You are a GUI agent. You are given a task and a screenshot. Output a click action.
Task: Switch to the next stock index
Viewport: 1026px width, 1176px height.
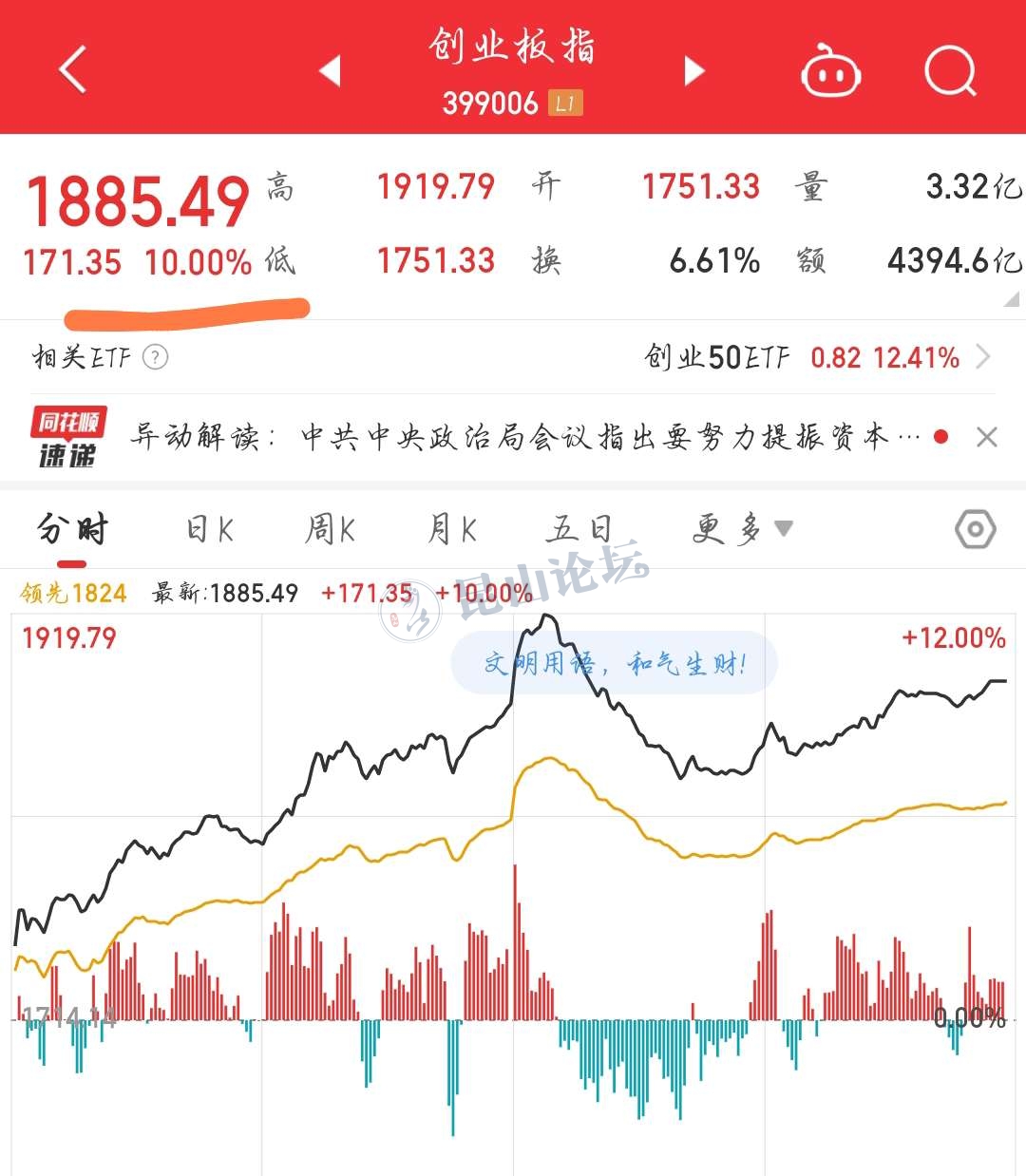coord(694,70)
